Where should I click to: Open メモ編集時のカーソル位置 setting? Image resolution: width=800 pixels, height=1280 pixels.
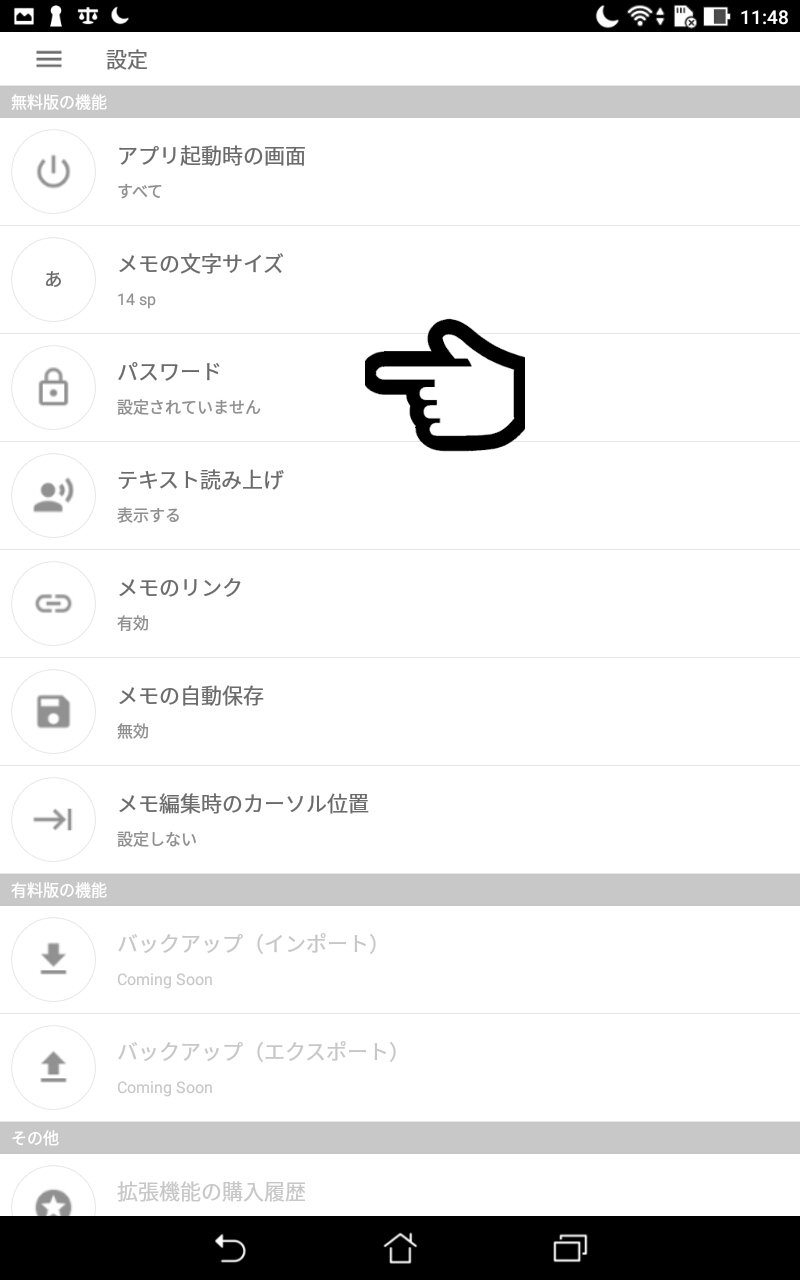tap(400, 820)
